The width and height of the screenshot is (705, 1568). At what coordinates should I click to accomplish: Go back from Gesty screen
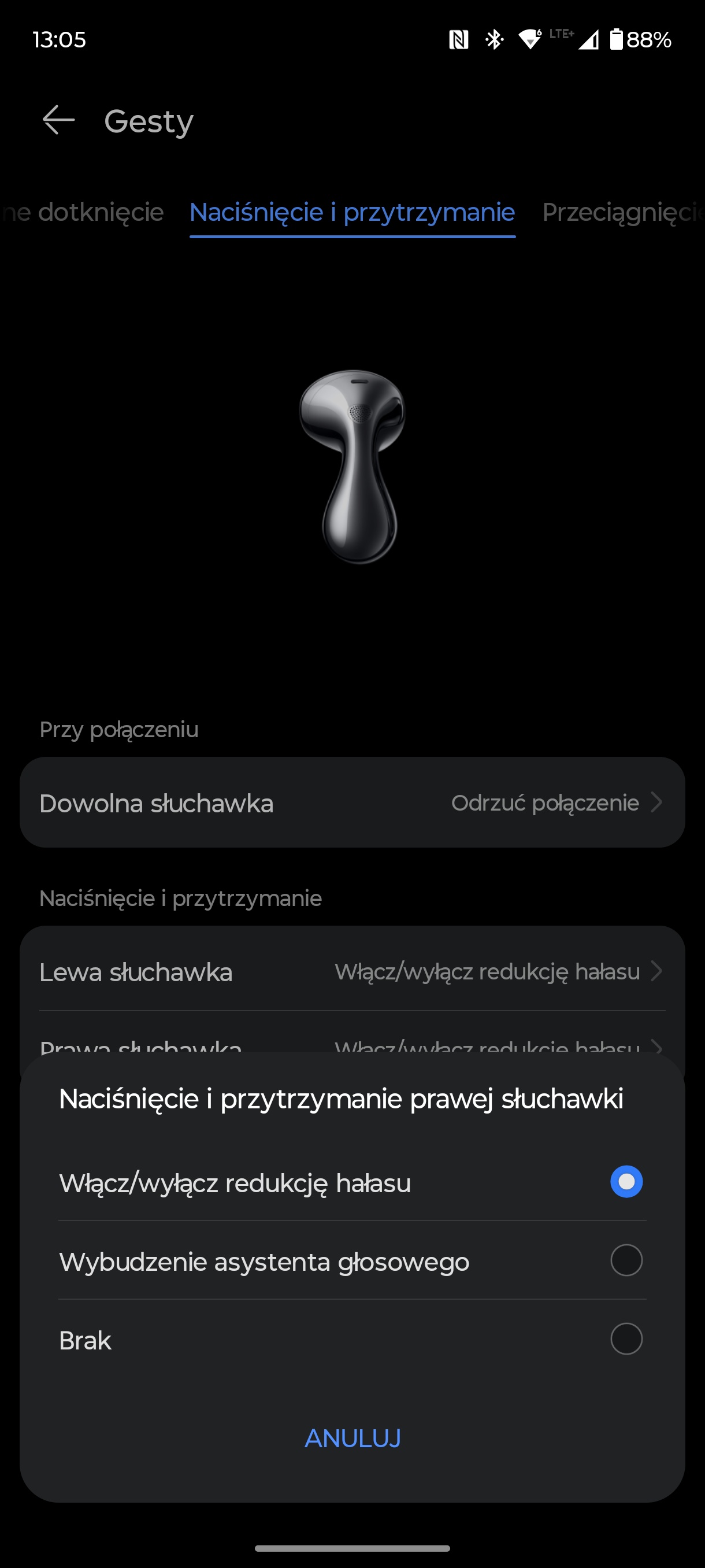[x=58, y=120]
